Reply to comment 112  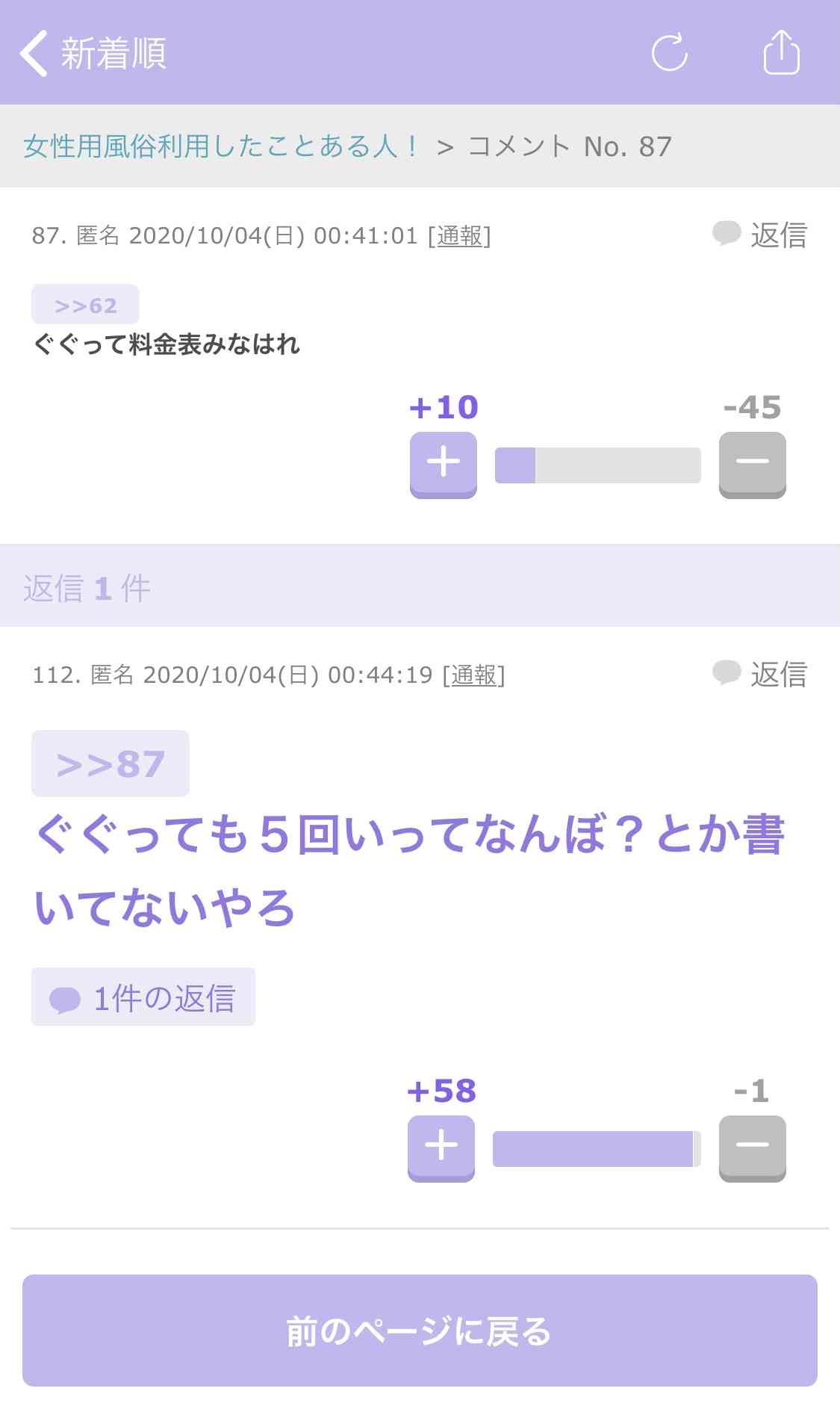pos(759,674)
